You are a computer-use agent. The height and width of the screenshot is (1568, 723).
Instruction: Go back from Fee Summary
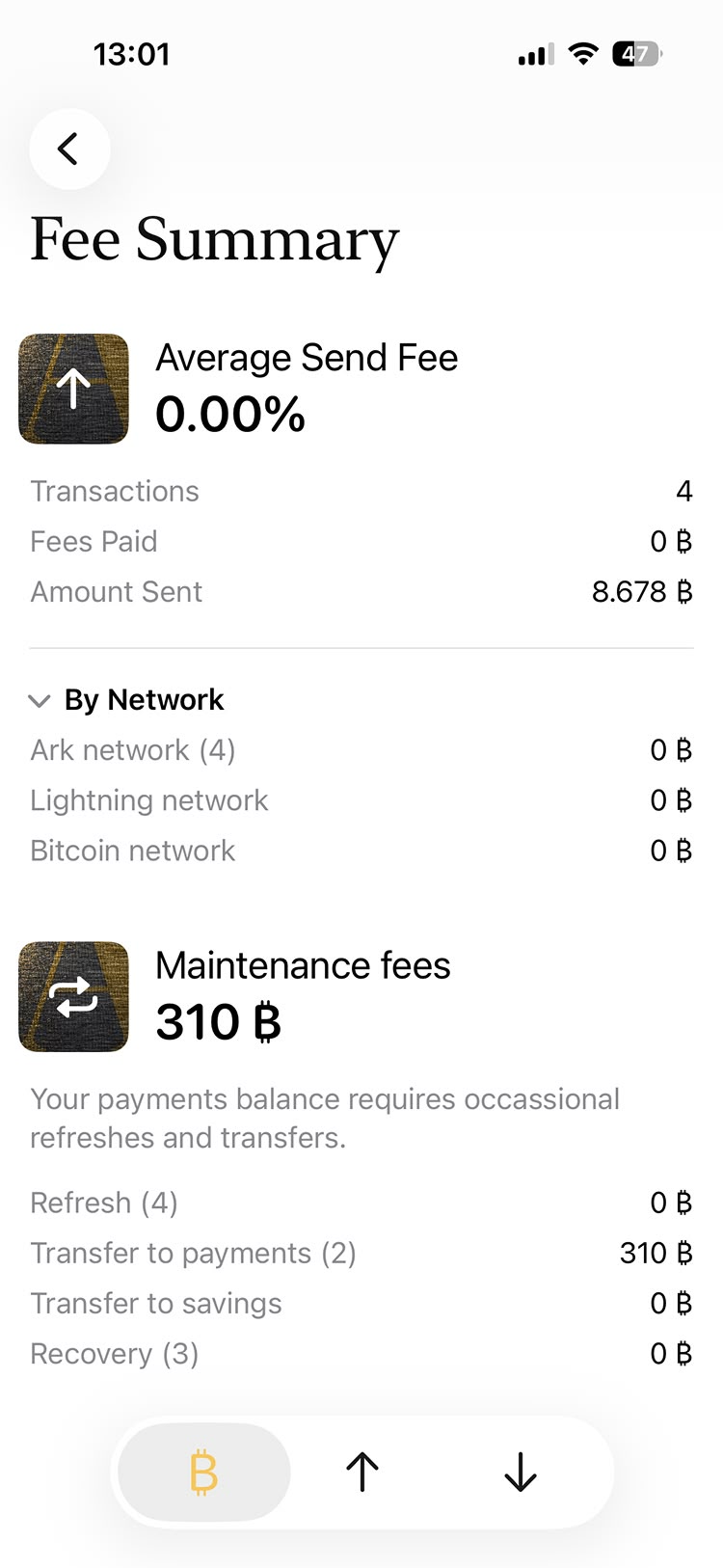68,149
